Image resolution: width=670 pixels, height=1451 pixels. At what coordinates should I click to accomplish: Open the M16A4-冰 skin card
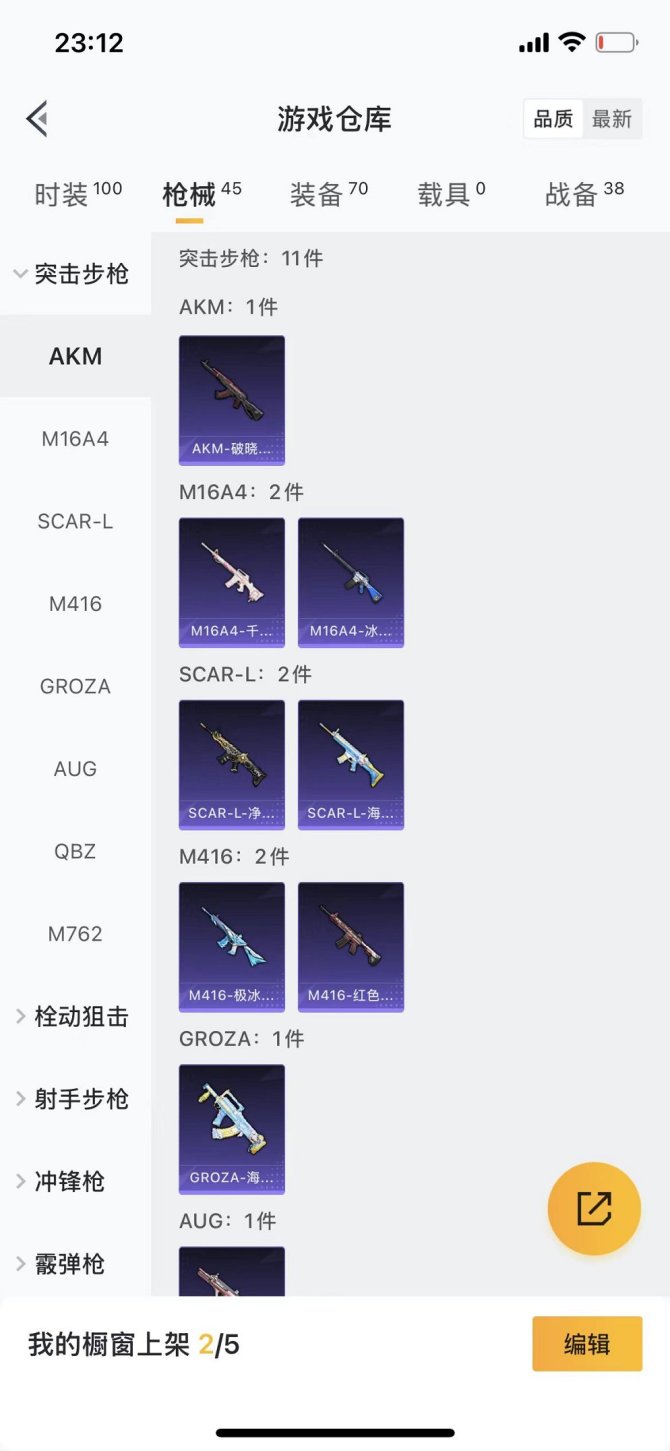351,582
